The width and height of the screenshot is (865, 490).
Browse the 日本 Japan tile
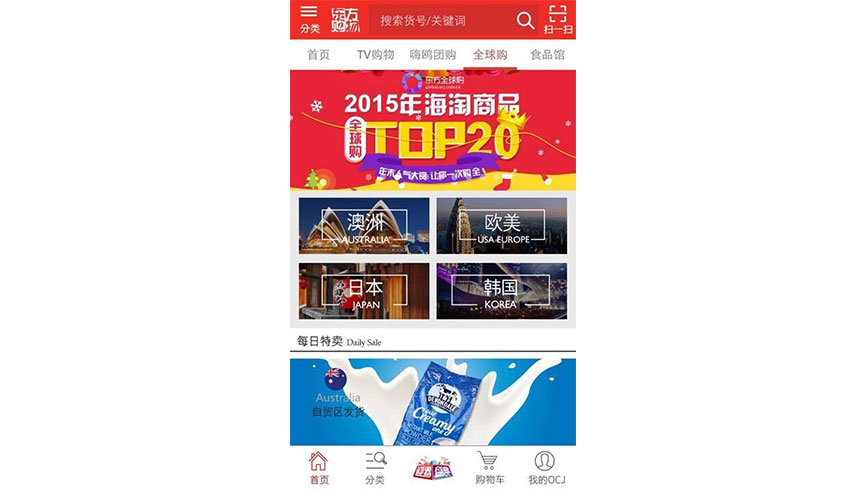[364, 291]
